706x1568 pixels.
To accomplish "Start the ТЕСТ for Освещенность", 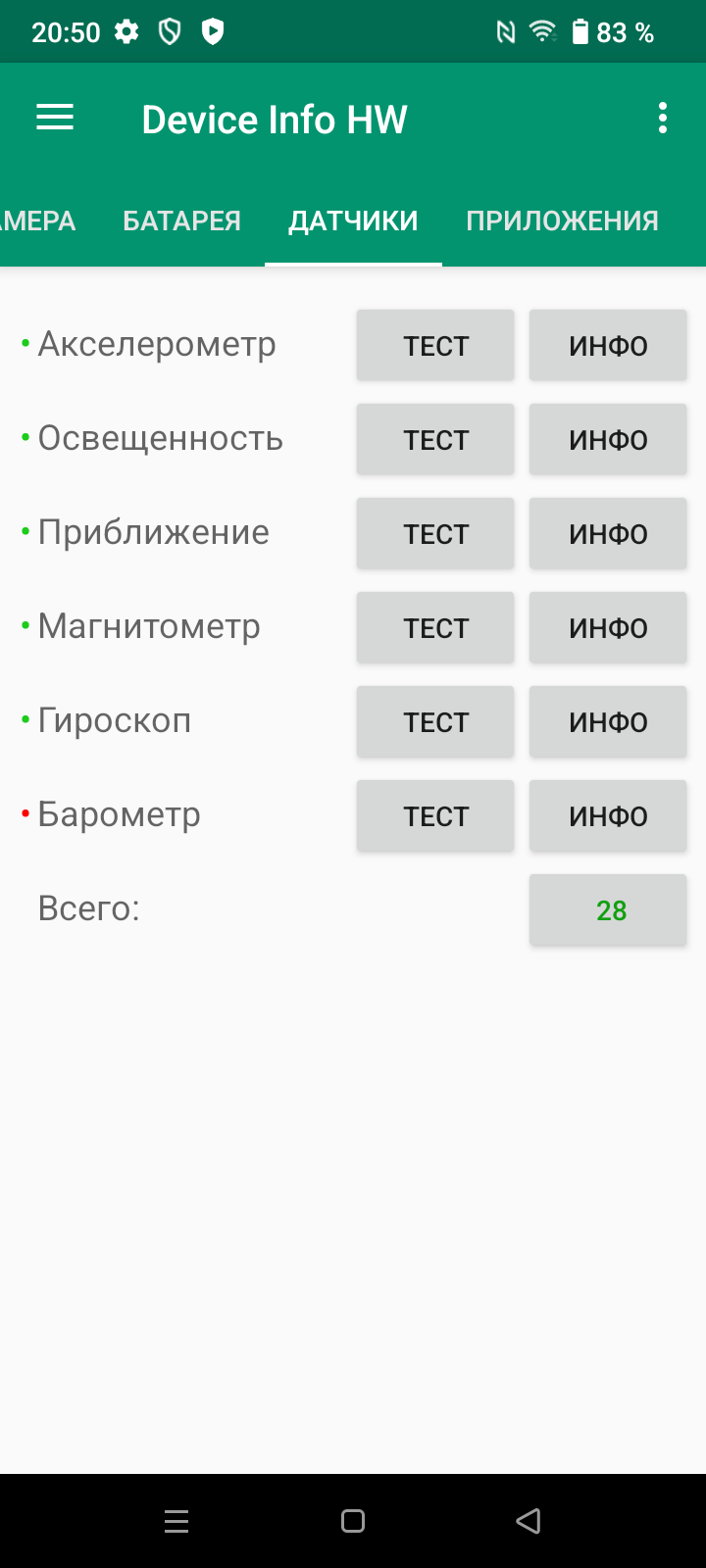I will 435,440.
